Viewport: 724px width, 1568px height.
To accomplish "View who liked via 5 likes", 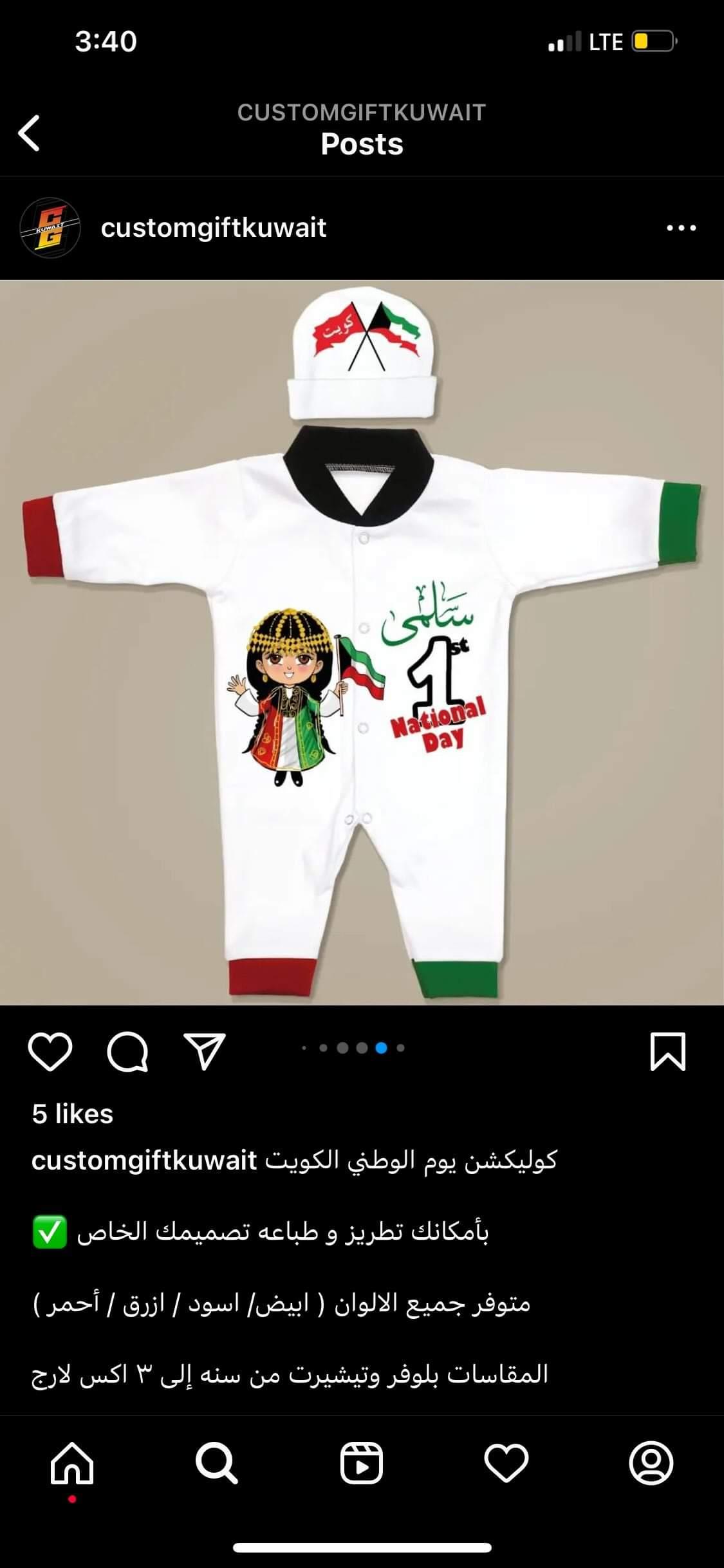I will (73, 1114).
